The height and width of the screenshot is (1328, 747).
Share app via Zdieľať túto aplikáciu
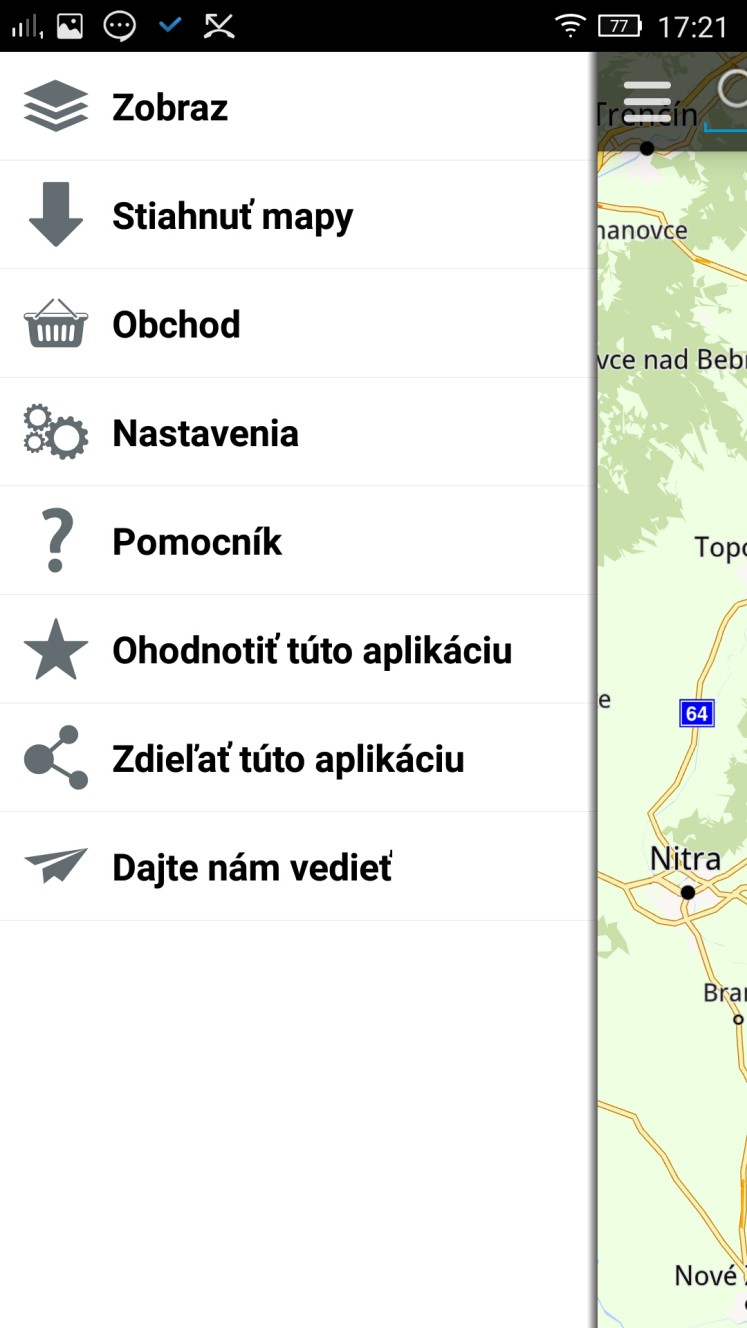298,758
